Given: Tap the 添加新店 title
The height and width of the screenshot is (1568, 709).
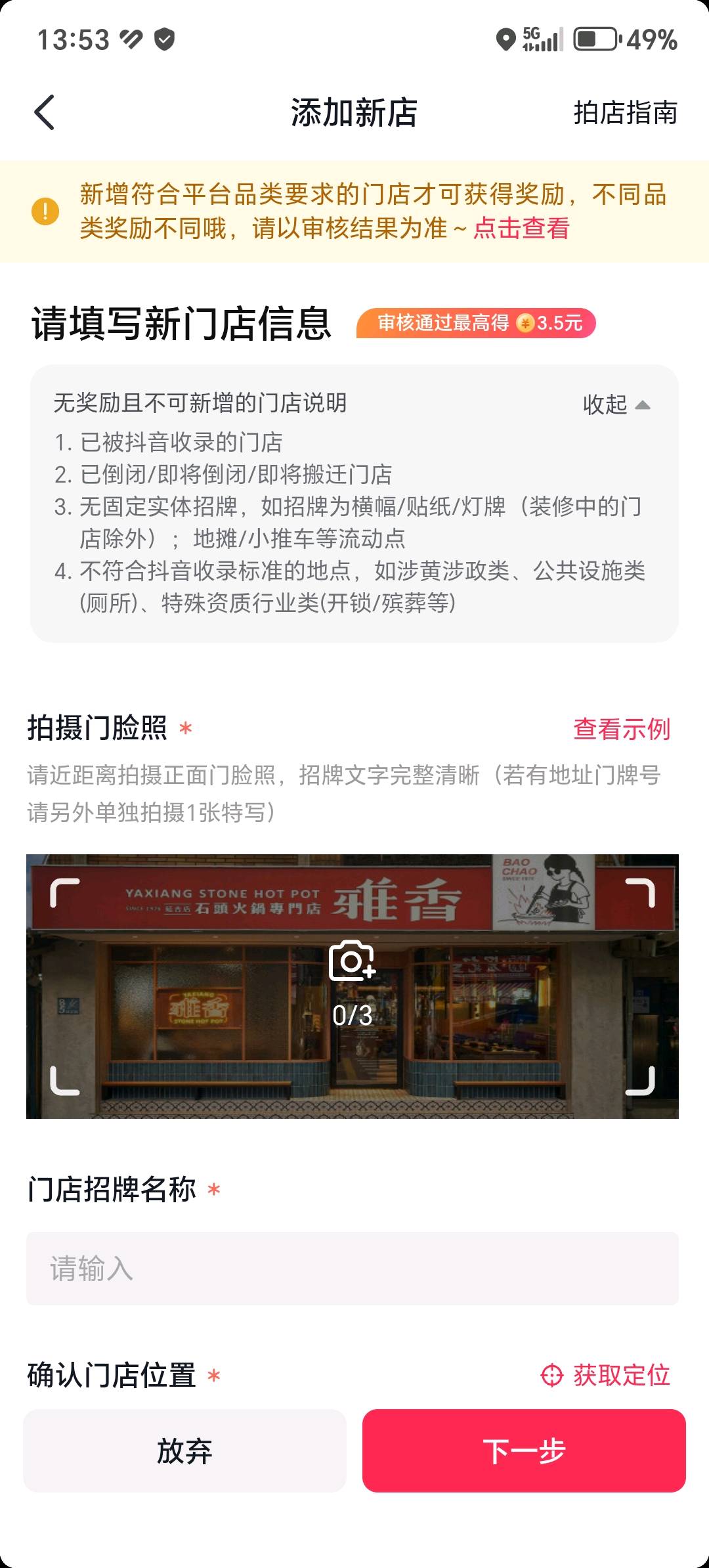Looking at the screenshot, I should click(x=354, y=113).
